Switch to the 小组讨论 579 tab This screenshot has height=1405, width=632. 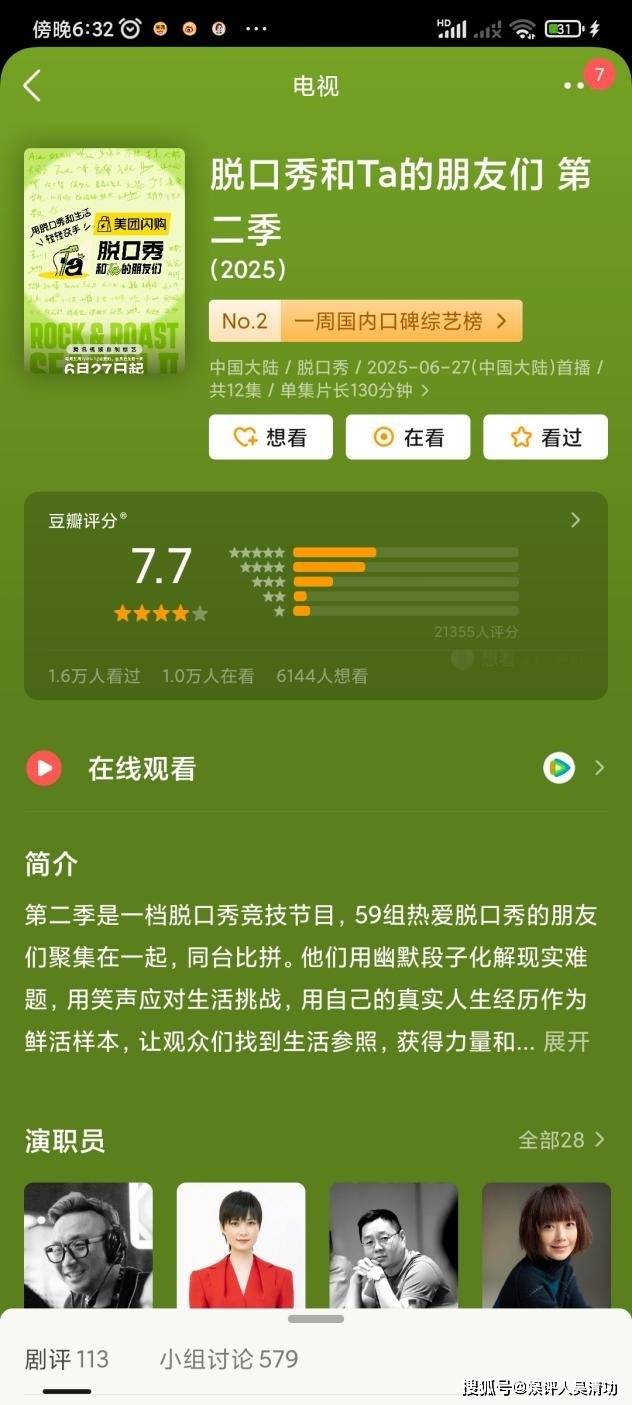pyautogui.click(x=229, y=1359)
